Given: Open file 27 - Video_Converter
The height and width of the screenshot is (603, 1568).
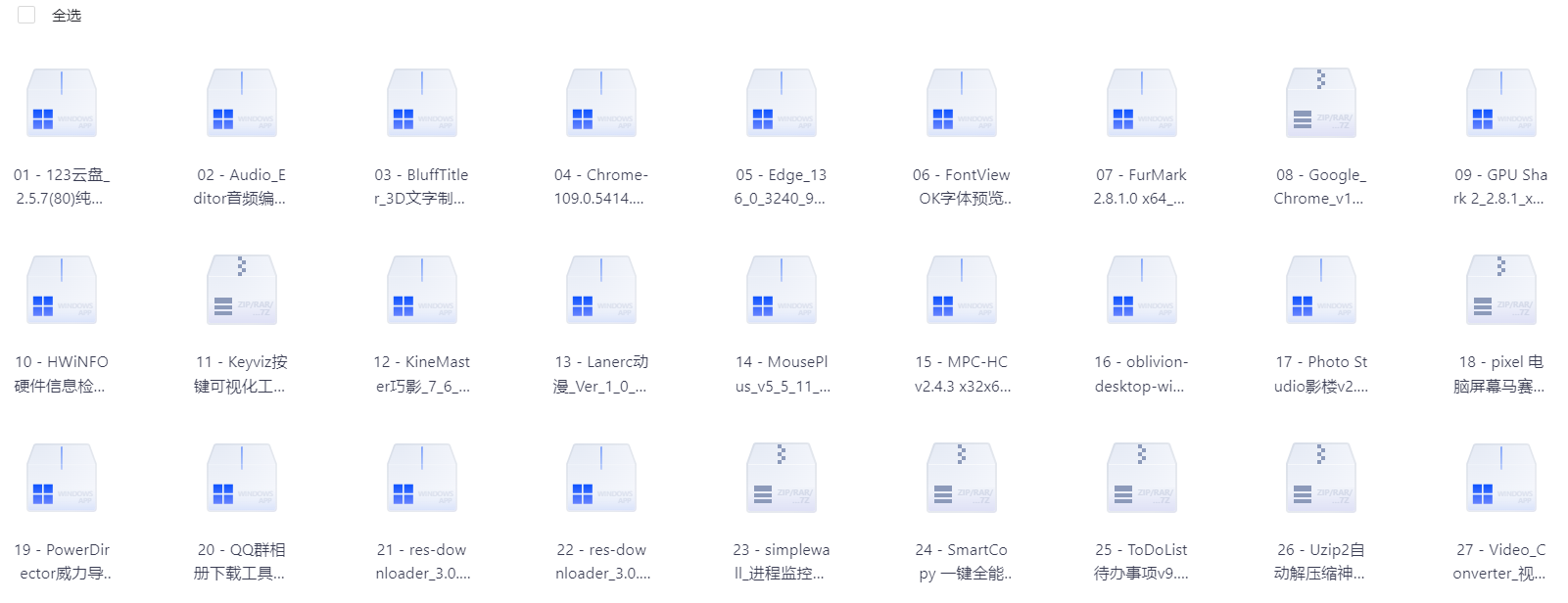Looking at the screenshot, I should (1501, 478).
